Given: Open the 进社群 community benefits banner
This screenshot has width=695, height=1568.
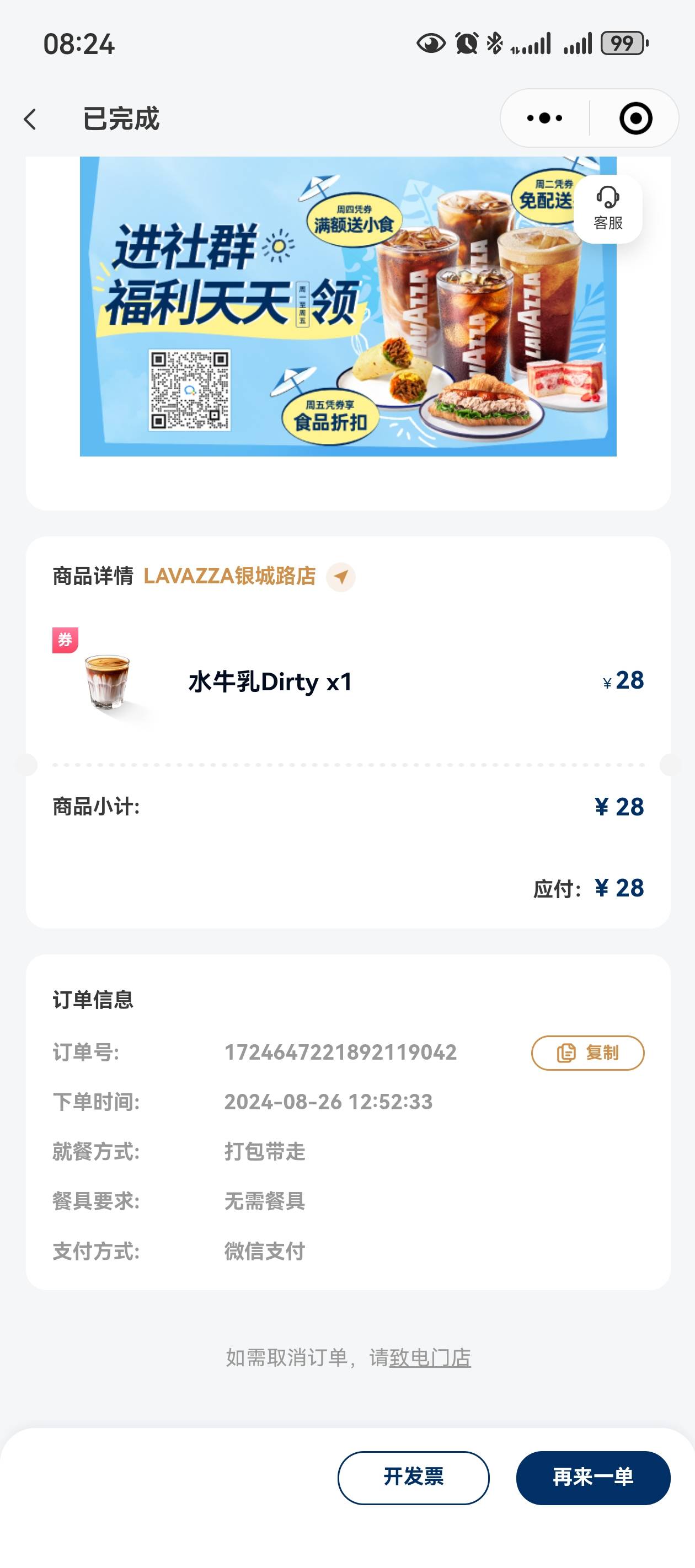Looking at the screenshot, I should [x=348, y=306].
